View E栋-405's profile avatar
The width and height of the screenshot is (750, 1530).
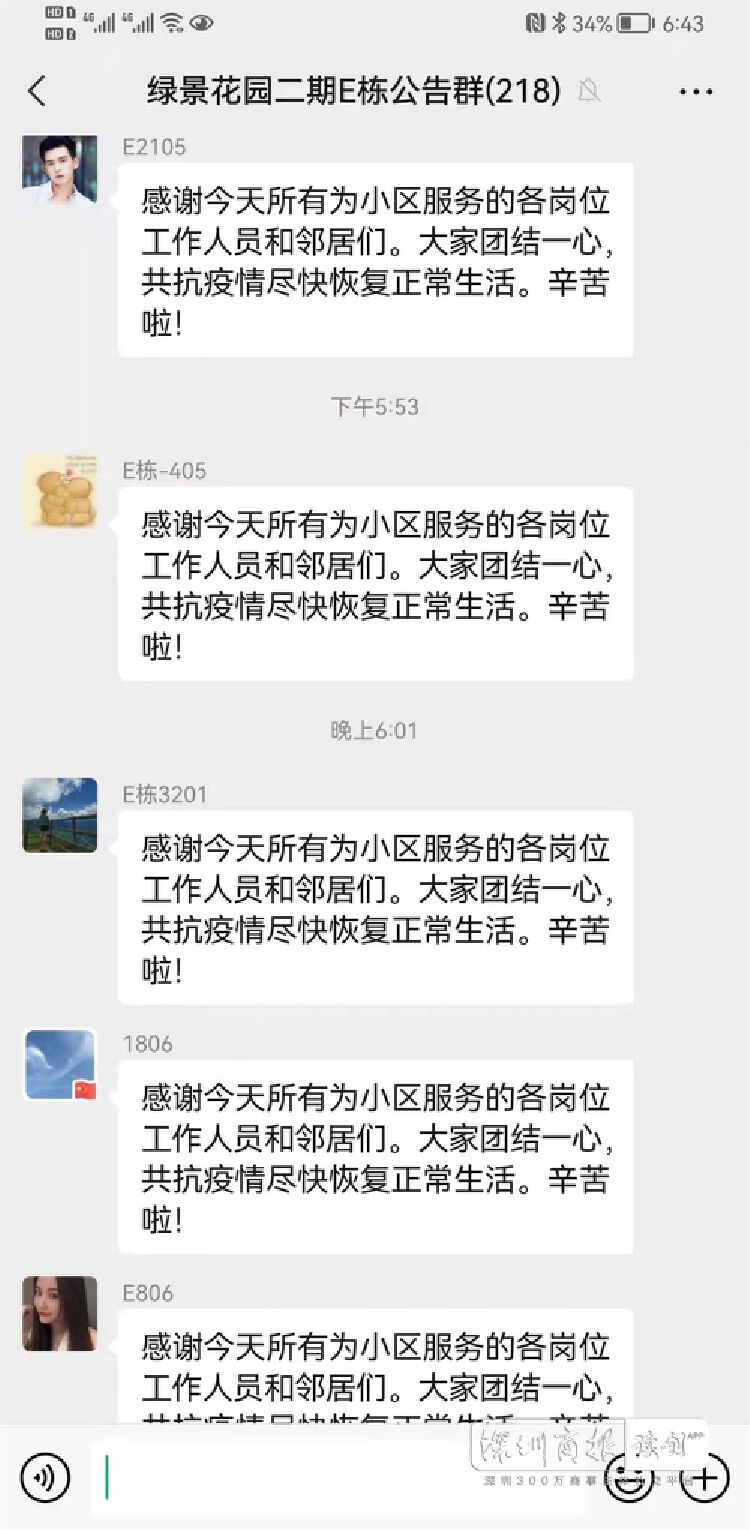click(60, 491)
